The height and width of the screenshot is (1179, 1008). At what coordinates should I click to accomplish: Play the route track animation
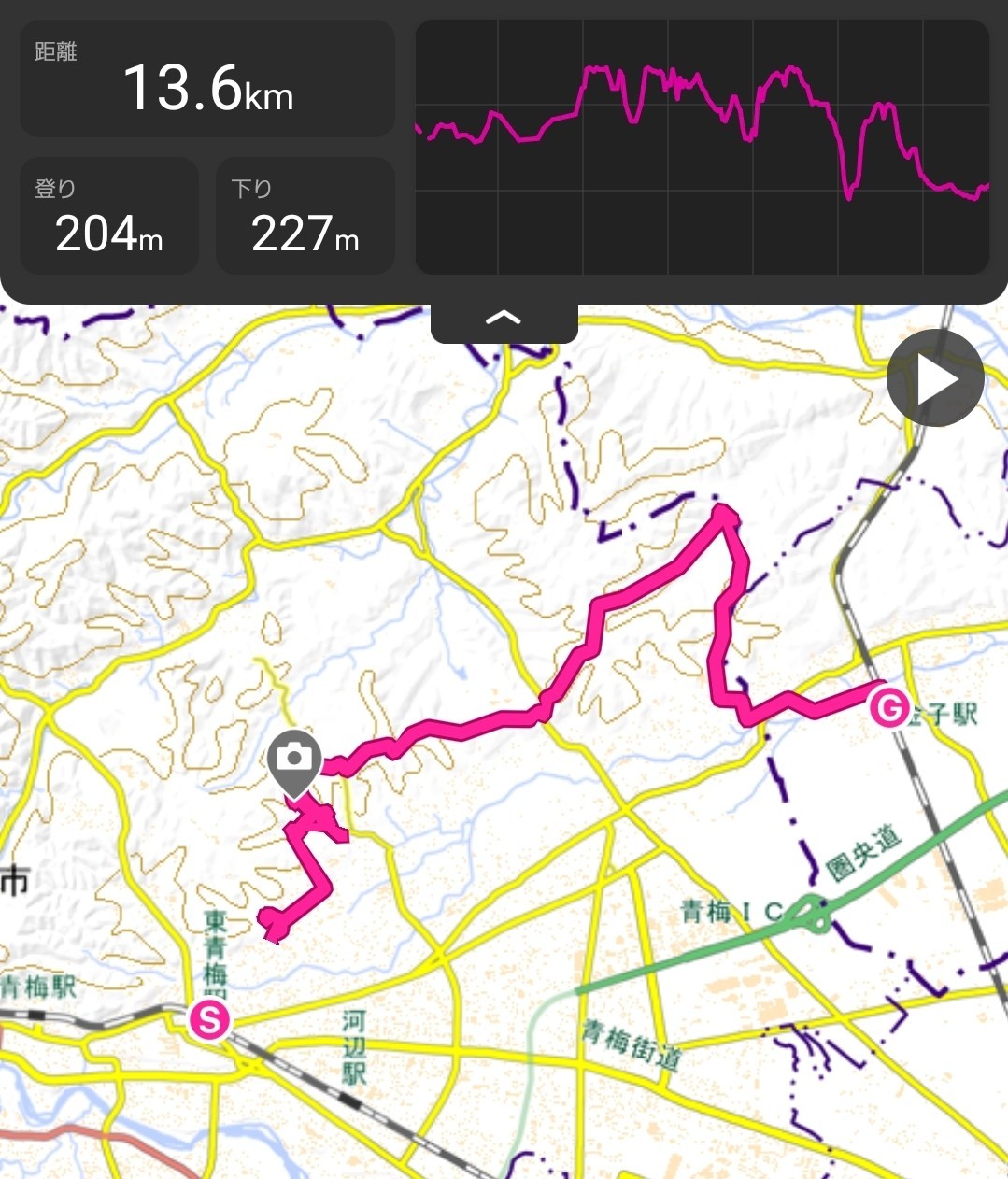[935, 378]
